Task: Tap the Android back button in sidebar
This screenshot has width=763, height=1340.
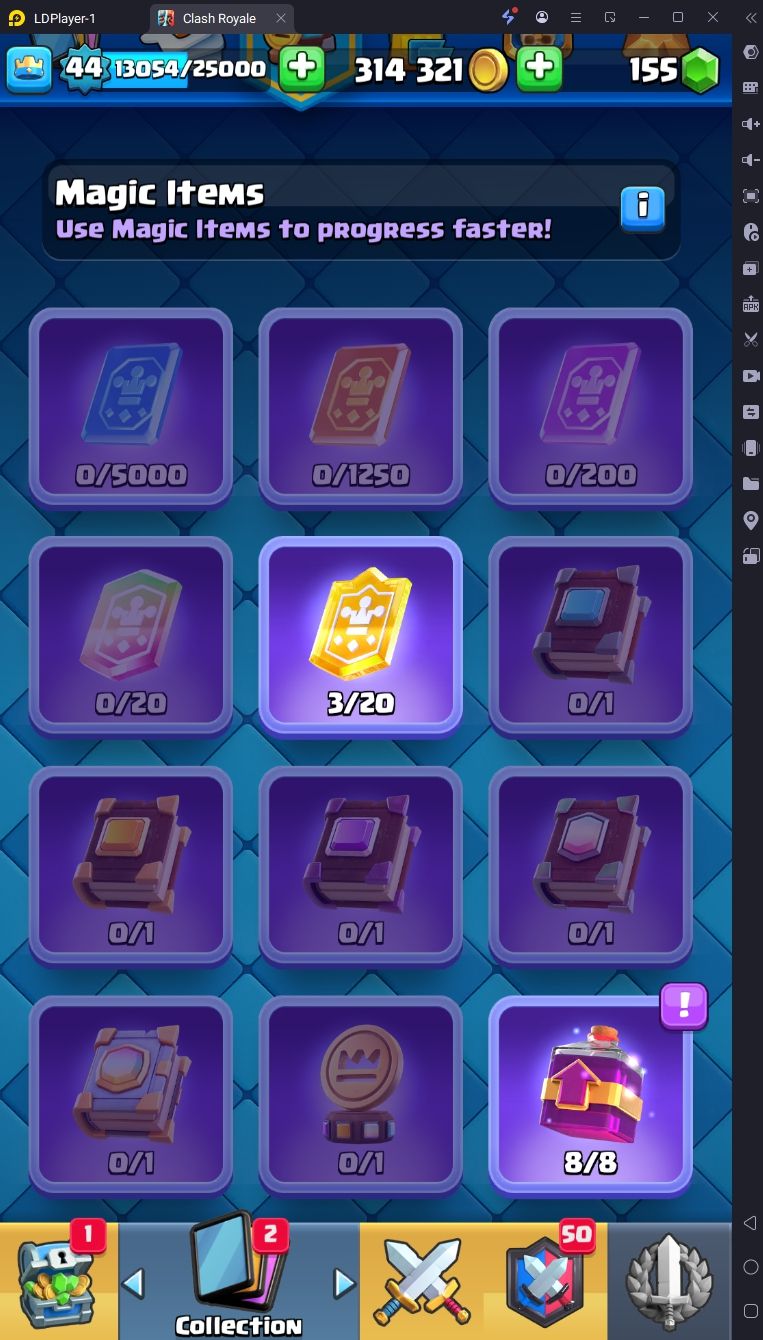Action: pos(750,1223)
